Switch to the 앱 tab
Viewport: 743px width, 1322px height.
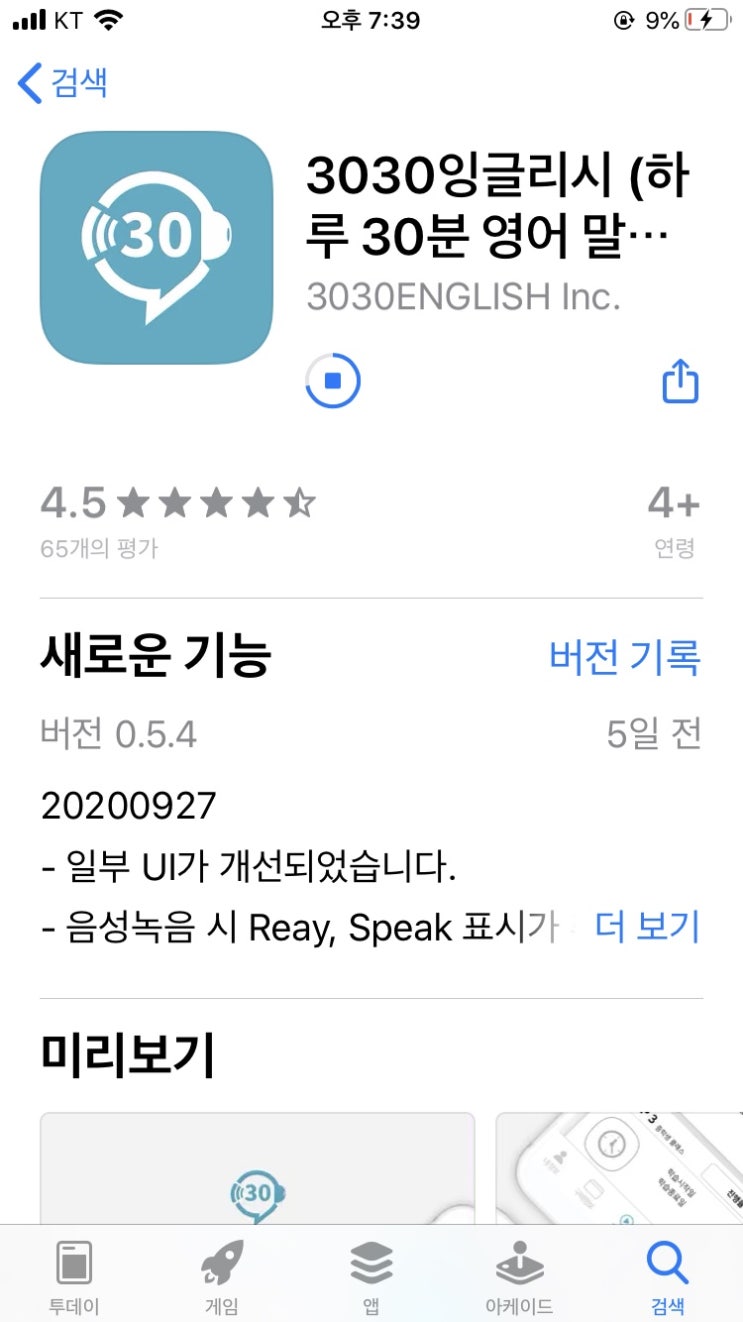(371, 1277)
